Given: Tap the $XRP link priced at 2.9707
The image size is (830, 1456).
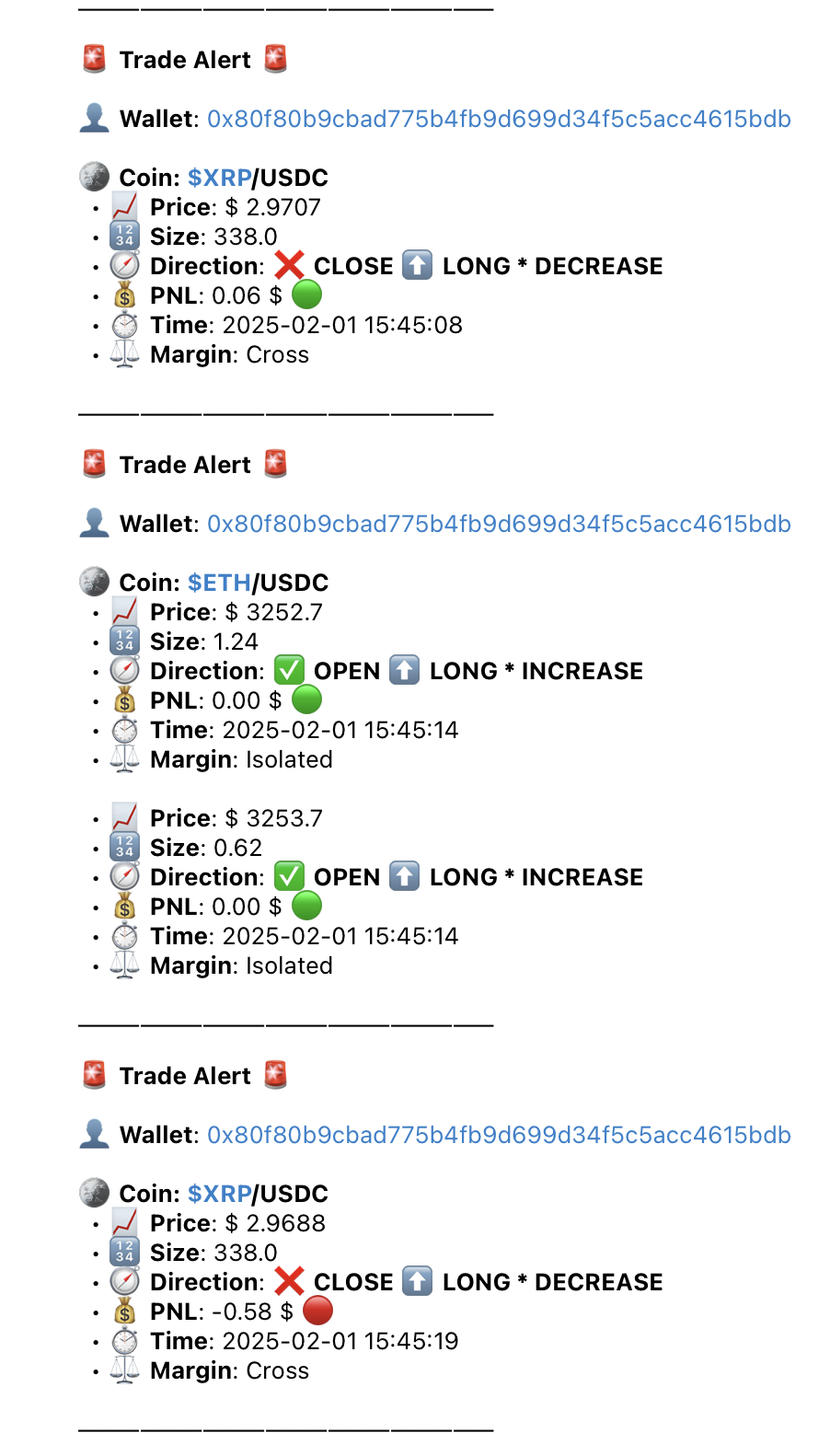Looking at the screenshot, I should [220, 178].
